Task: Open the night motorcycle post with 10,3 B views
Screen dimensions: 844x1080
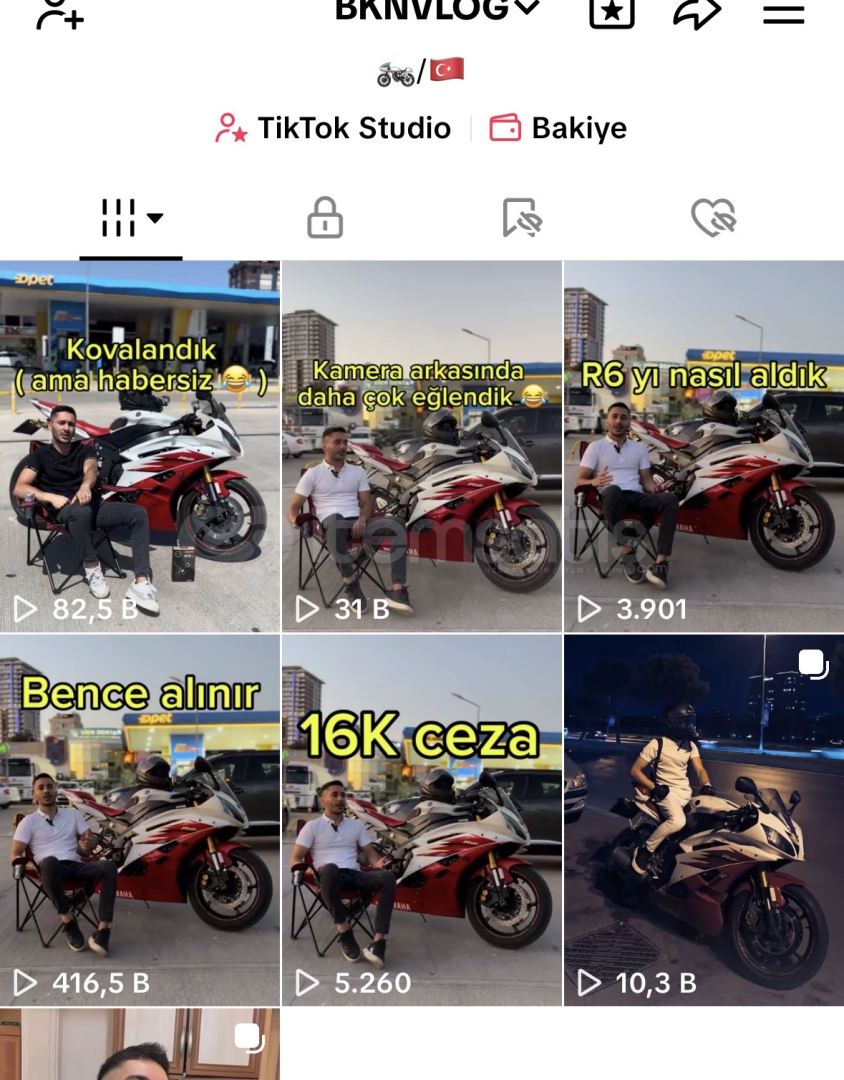Action: [x=703, y=820]
